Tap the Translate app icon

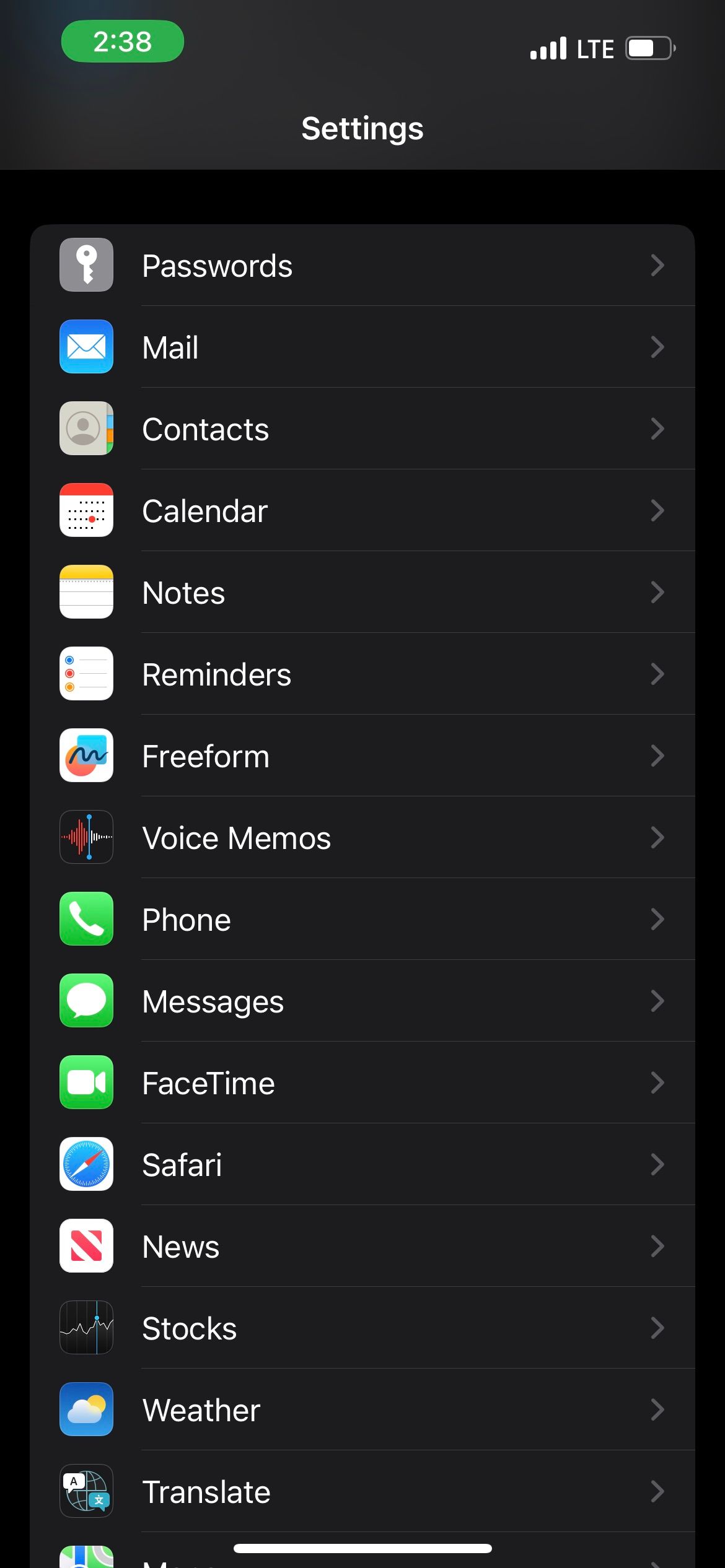86,1491
